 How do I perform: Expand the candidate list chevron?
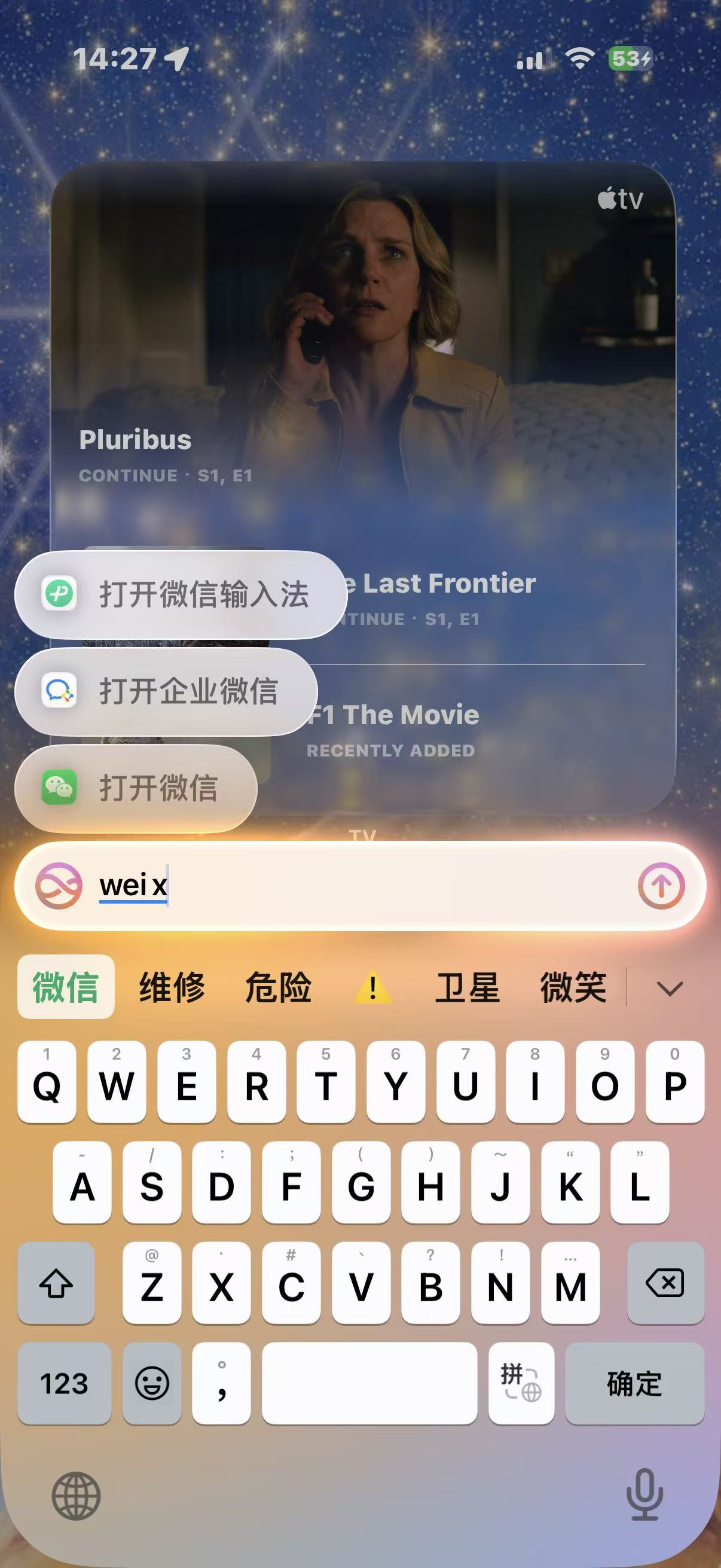click(670, 988)
